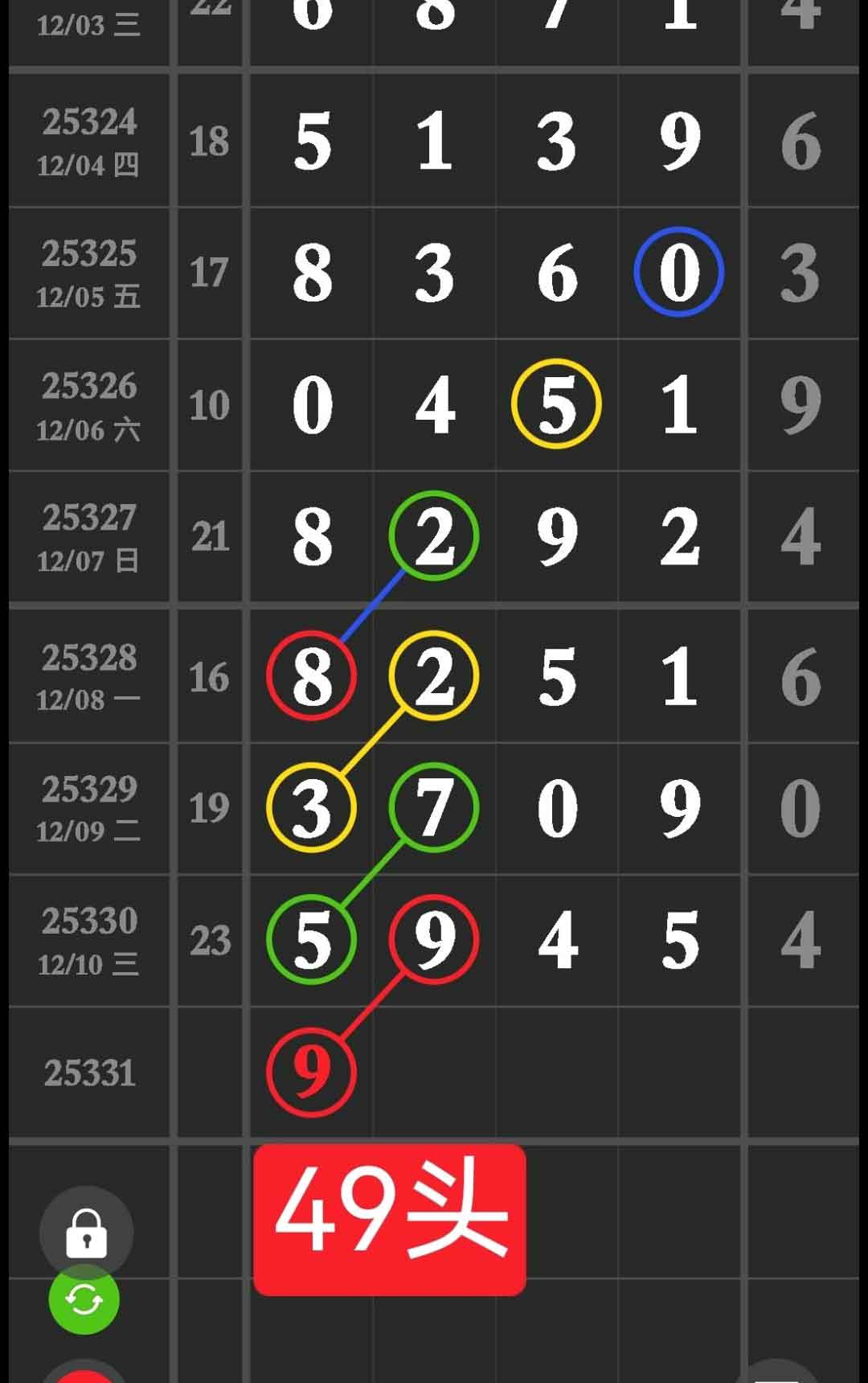868x1383 pixels.
Task: Click period label 25324
Action: pos(88,121)
